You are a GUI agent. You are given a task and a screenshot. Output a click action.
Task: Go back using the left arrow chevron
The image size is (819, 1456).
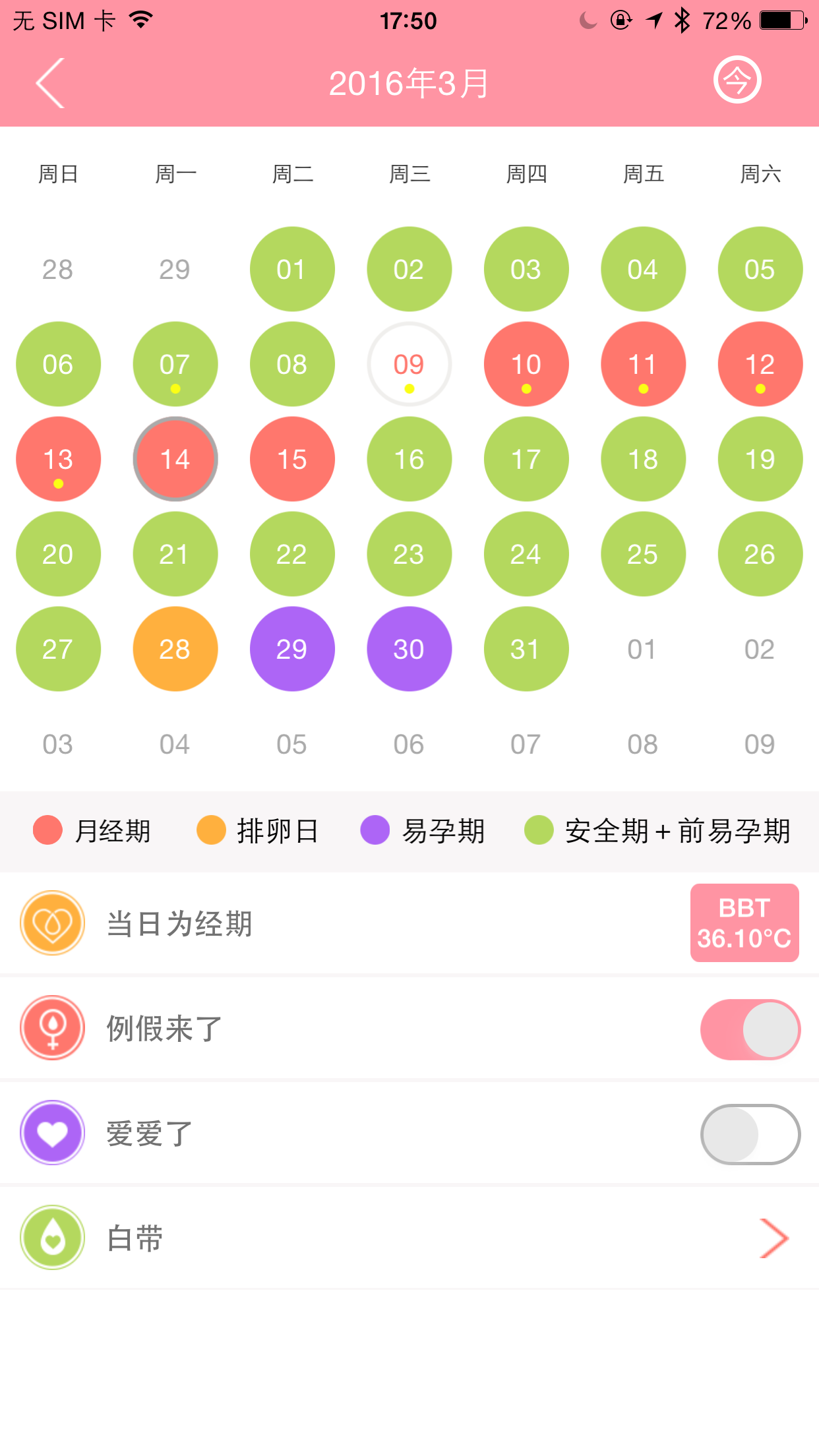49,83
